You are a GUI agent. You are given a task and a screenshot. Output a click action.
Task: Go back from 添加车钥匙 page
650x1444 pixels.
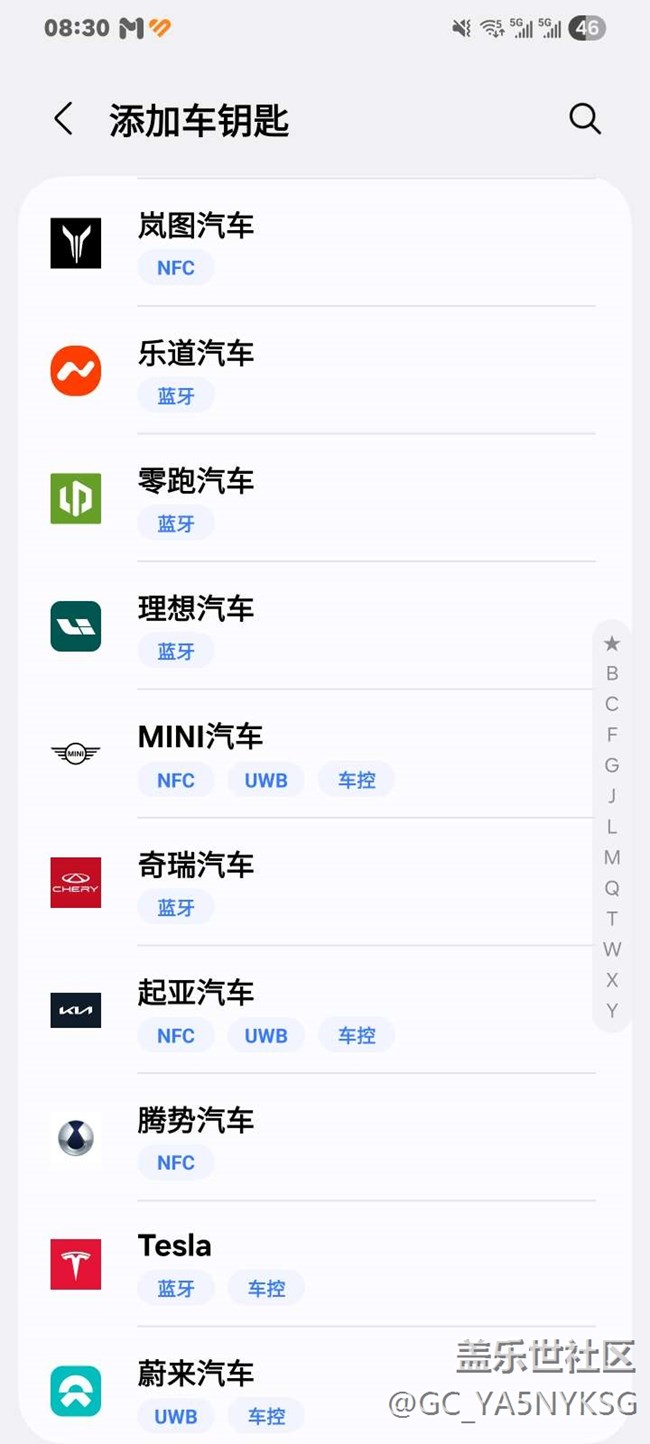coord(63,120)
